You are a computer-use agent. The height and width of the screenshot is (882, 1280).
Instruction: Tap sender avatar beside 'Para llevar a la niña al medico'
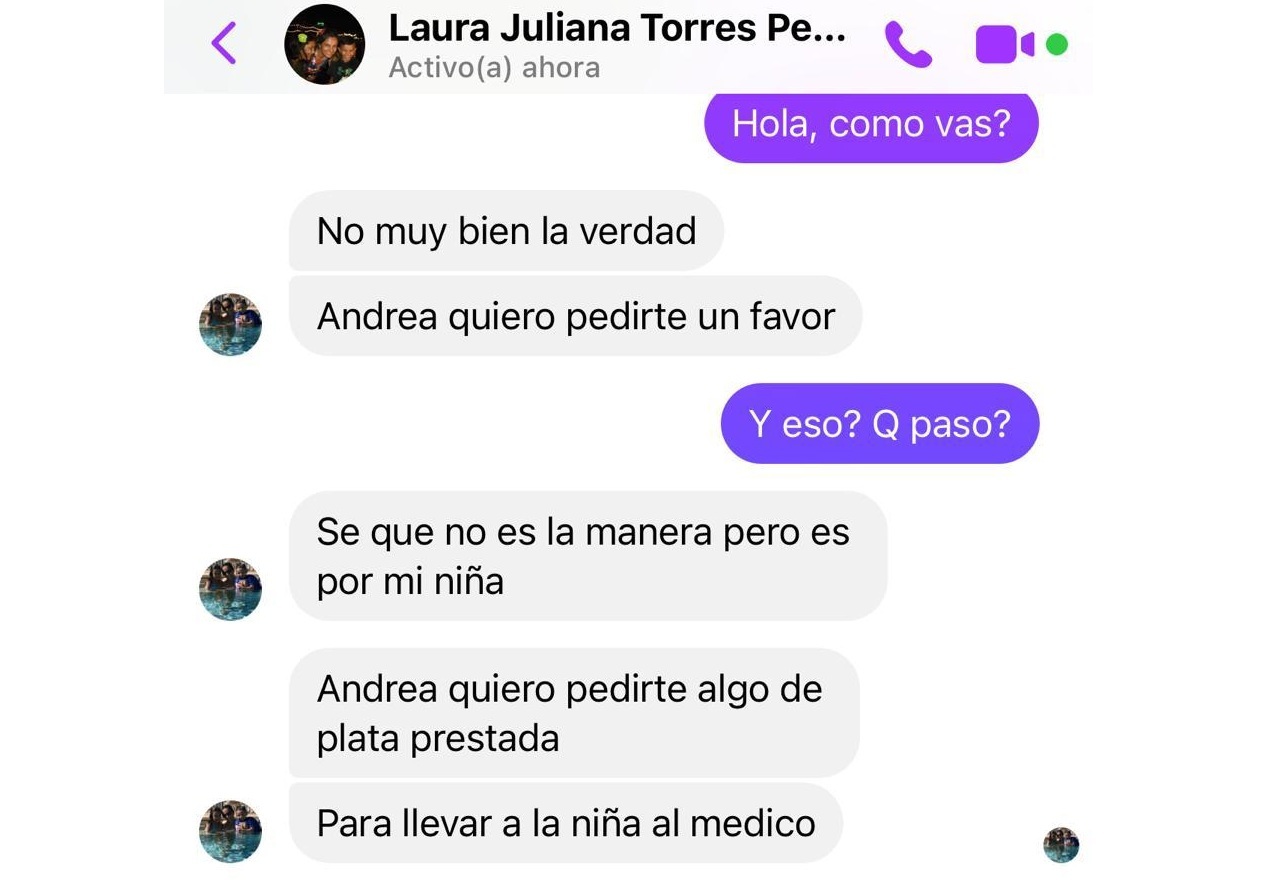[x=230, y=831]
